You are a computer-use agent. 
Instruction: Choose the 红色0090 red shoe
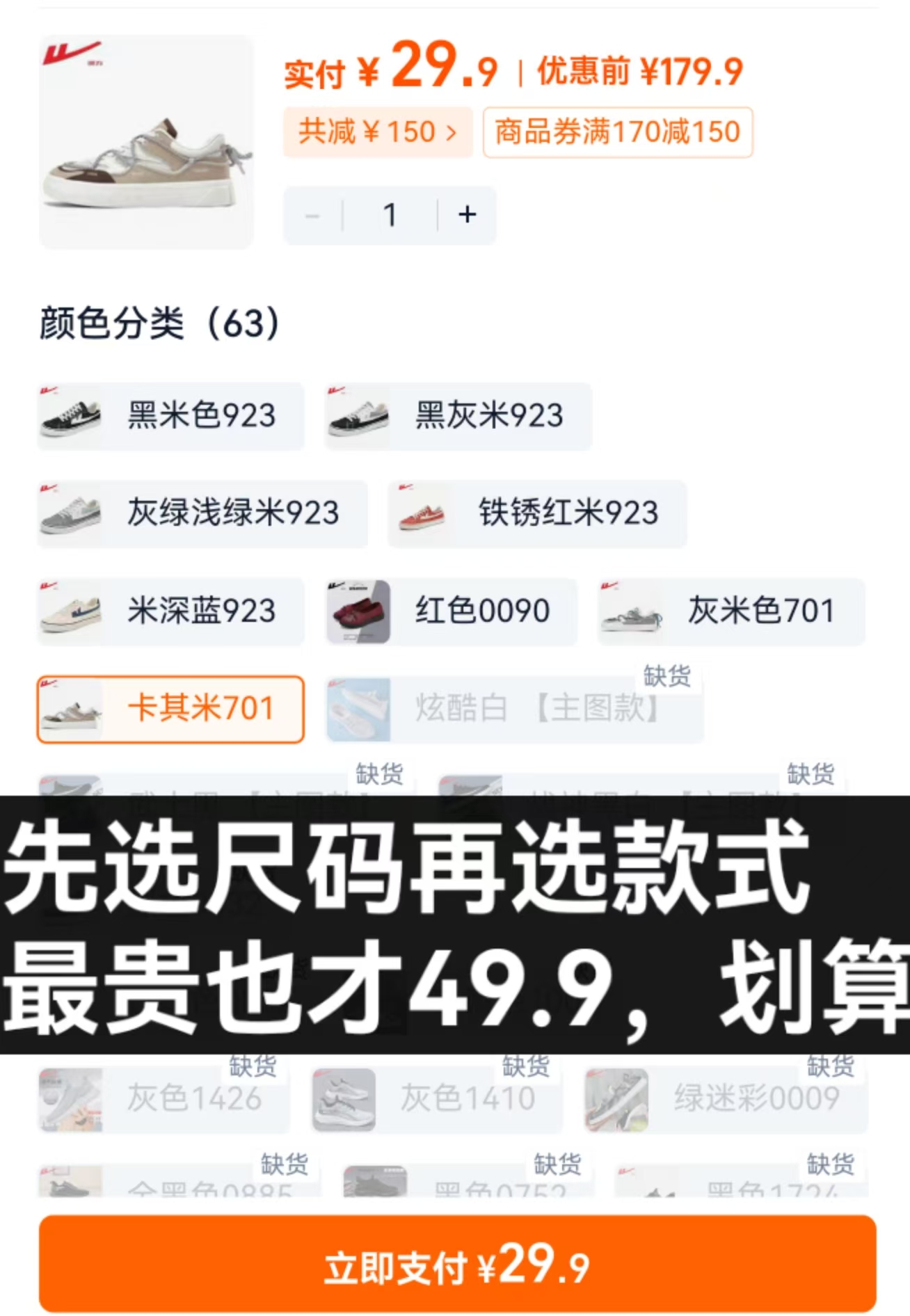tap(450, 612)
